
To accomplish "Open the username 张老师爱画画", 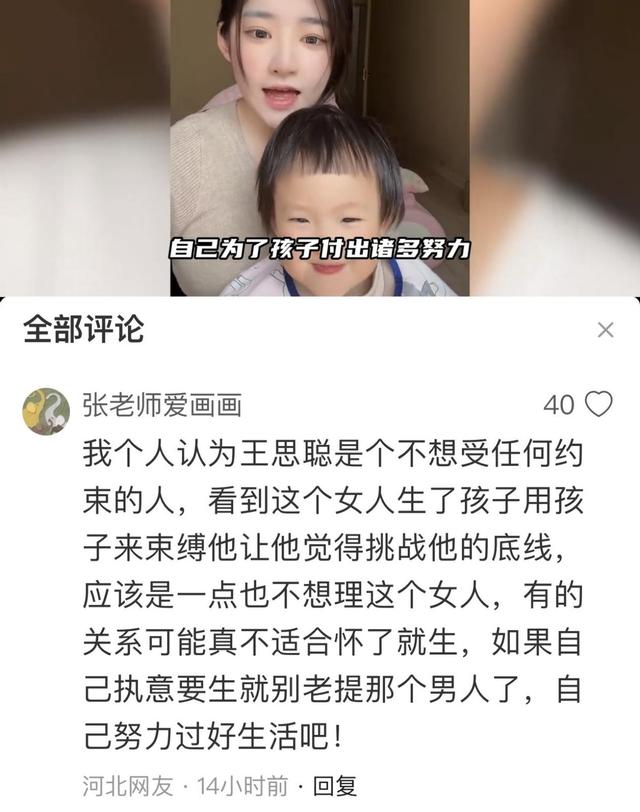I will (161, 404).
